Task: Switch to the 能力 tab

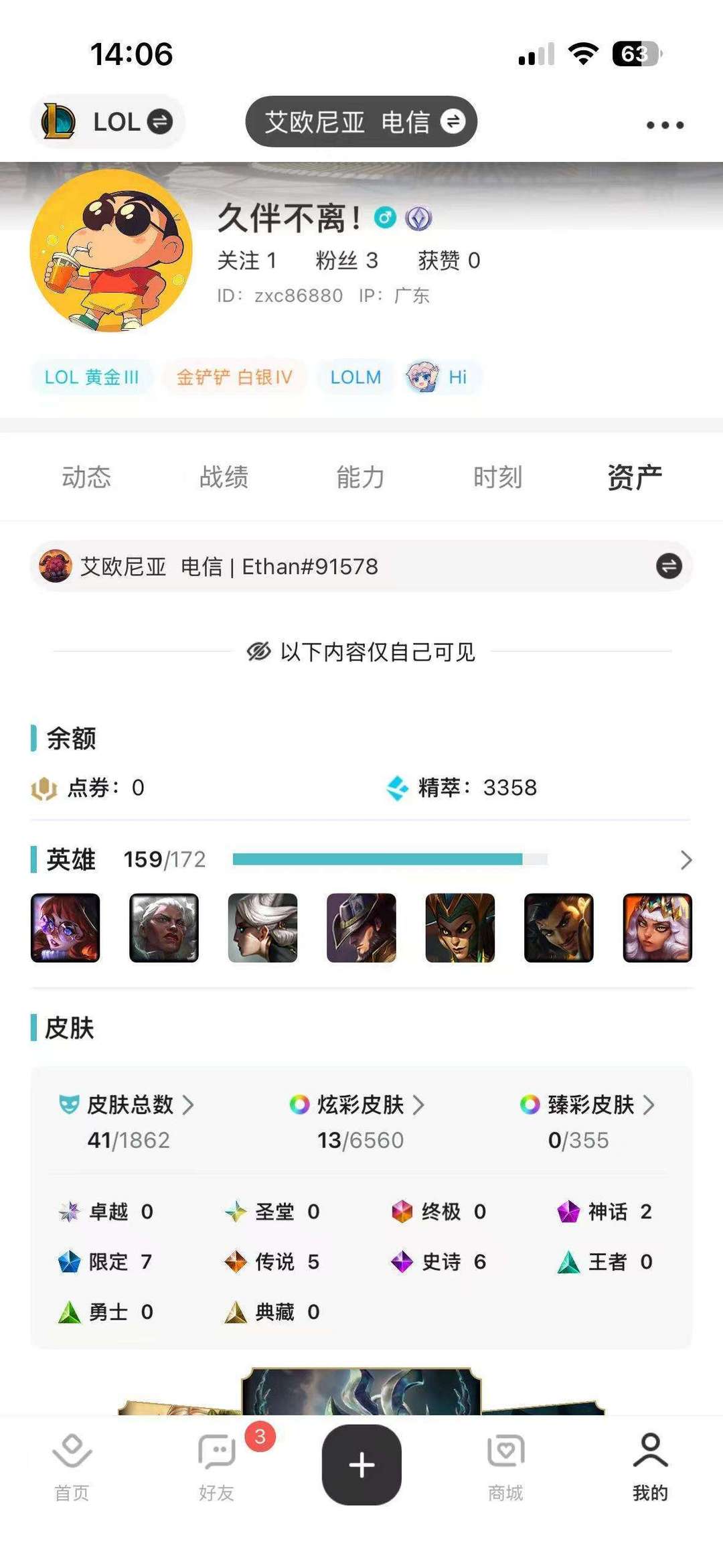Action: click(361, 477)
